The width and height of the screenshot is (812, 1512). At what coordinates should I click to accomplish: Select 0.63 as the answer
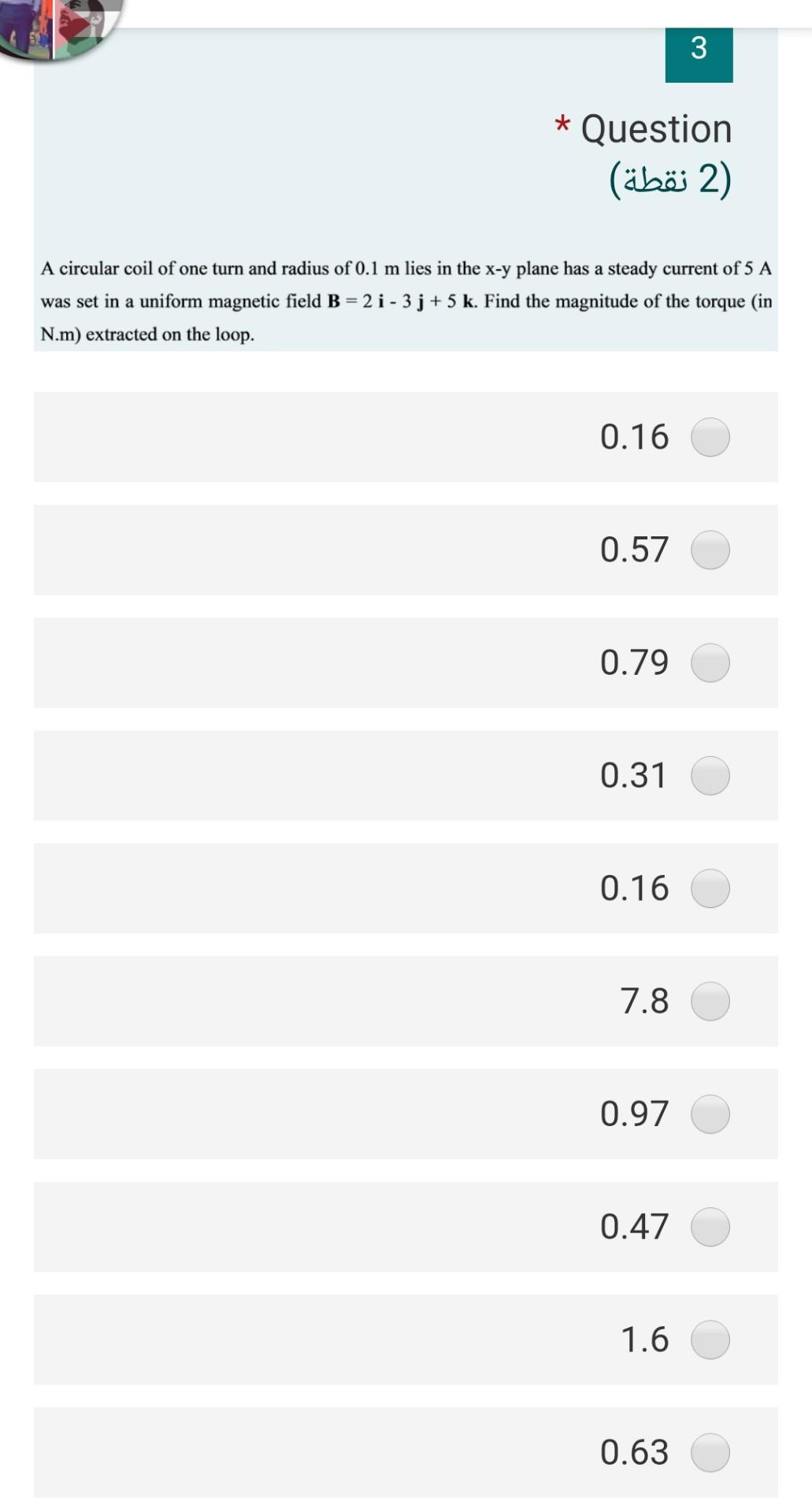(x=710, y=1452)
